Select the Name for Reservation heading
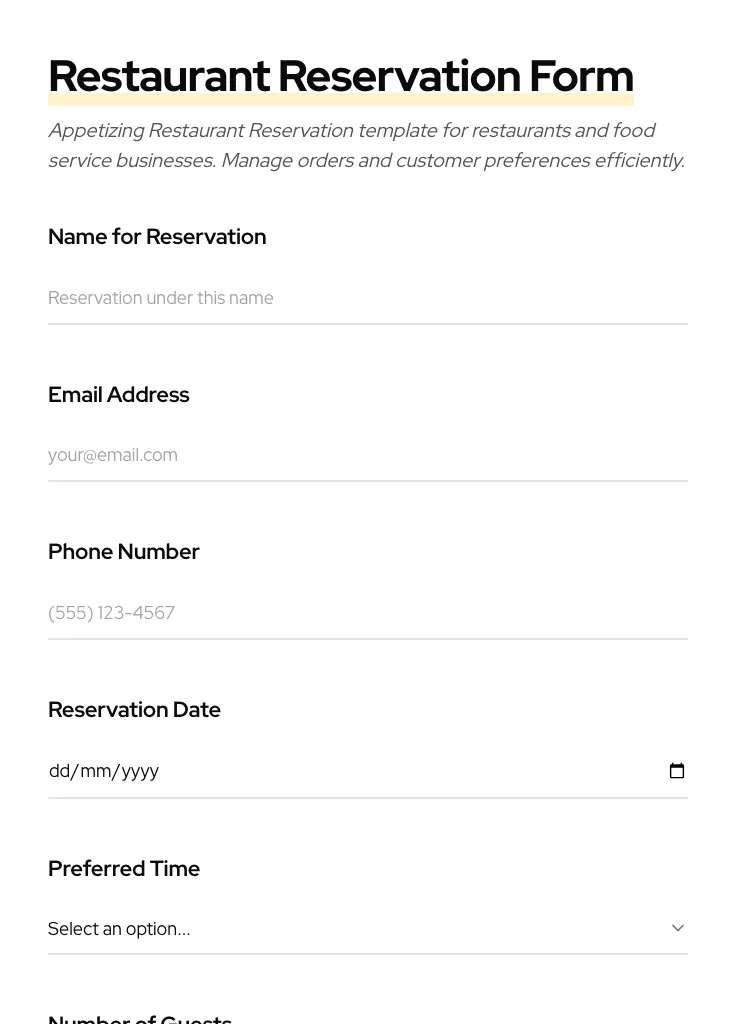Viewport: 736px width, 1024px height. click(157, 237)
